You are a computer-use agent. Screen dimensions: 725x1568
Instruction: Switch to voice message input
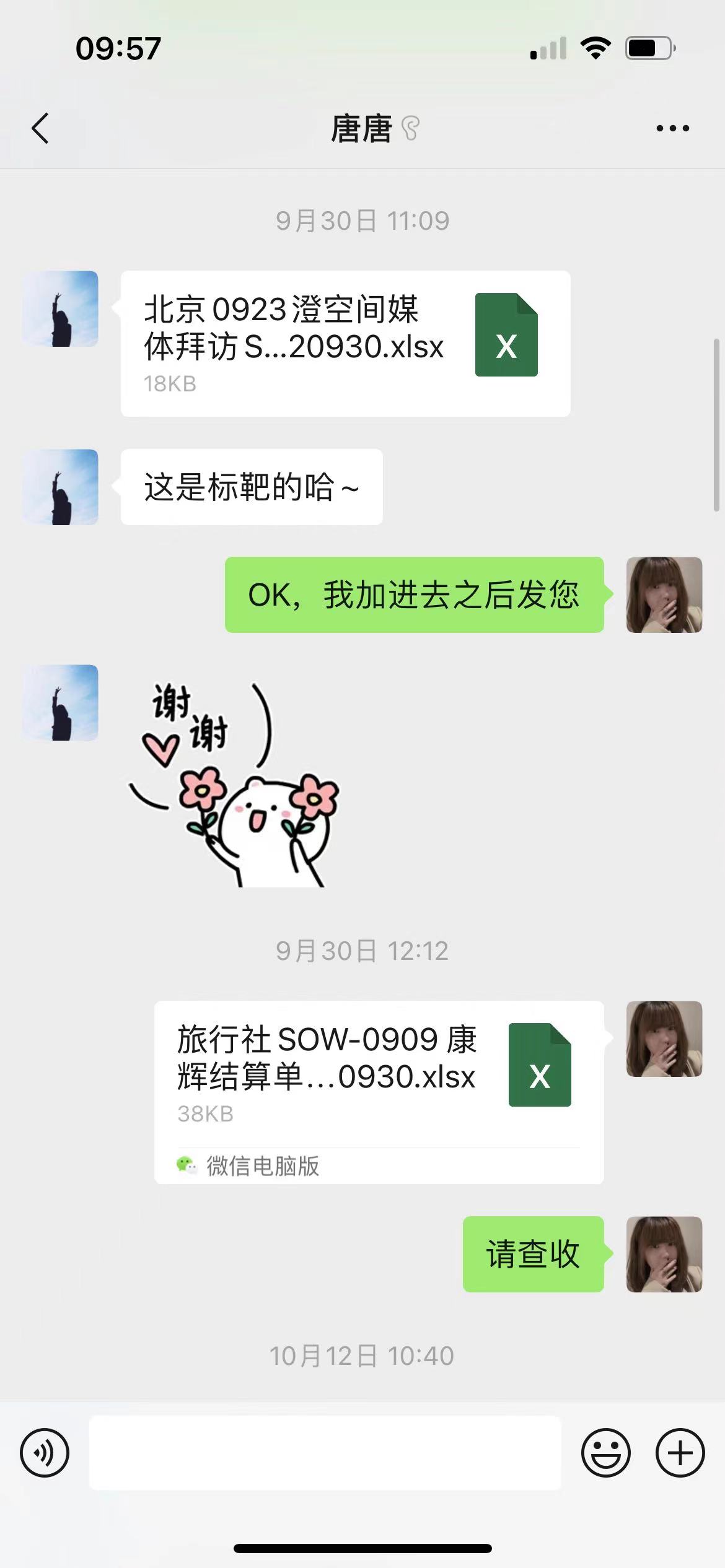[45, 1453]
